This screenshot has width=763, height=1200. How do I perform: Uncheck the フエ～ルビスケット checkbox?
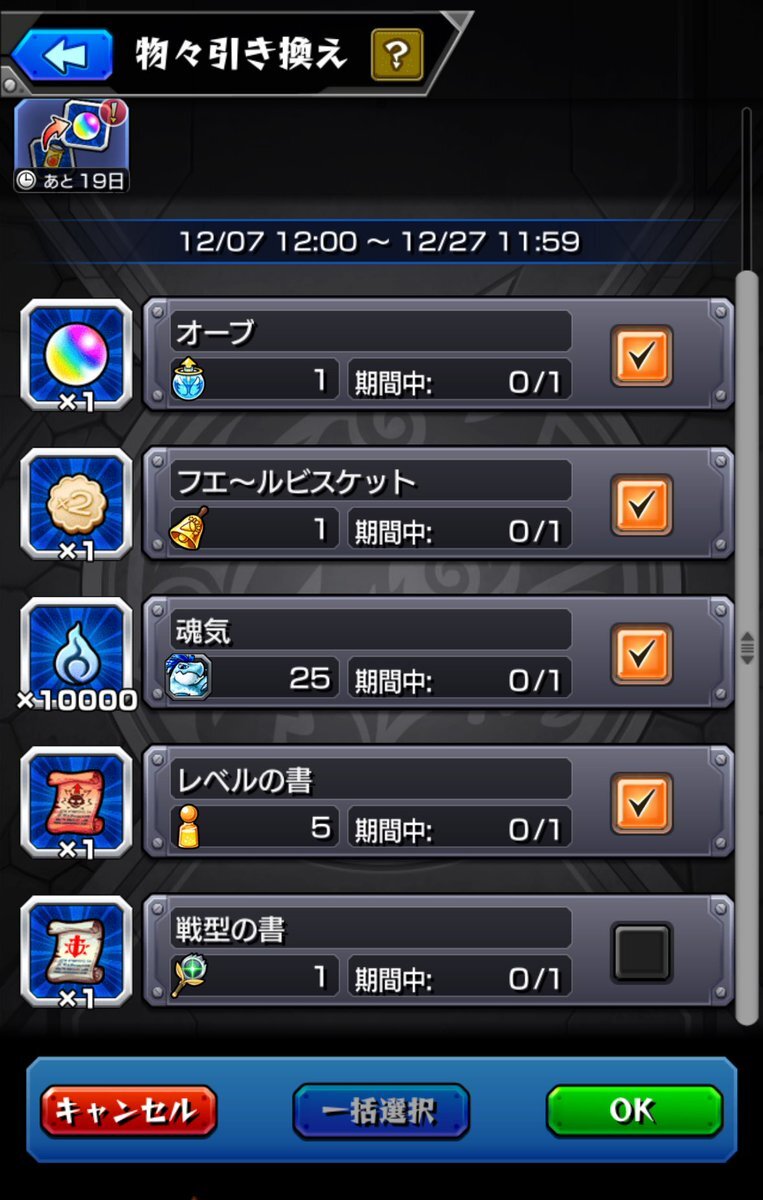pos(641,504)
